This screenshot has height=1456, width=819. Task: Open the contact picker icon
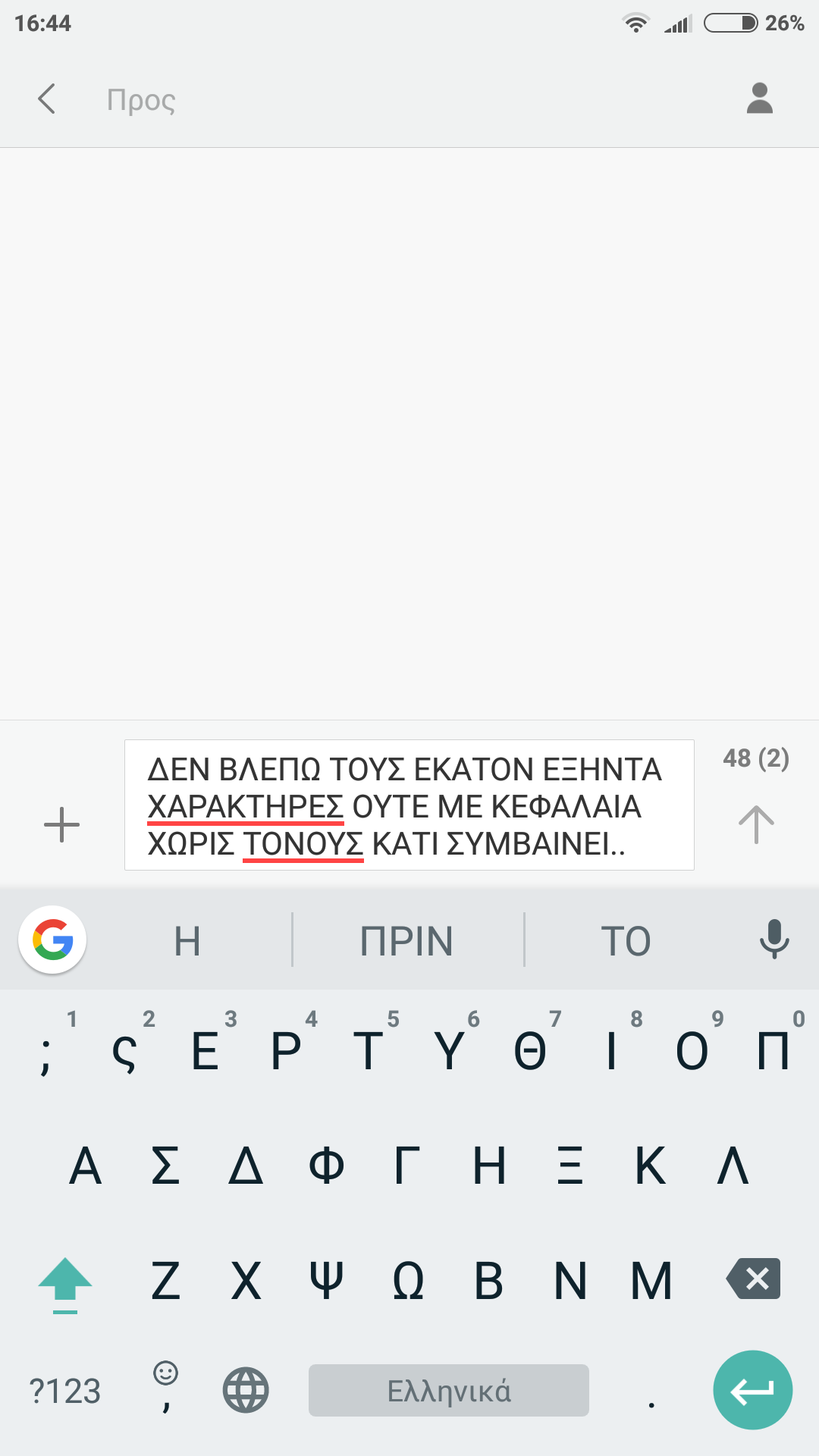(x=759, y=99)
